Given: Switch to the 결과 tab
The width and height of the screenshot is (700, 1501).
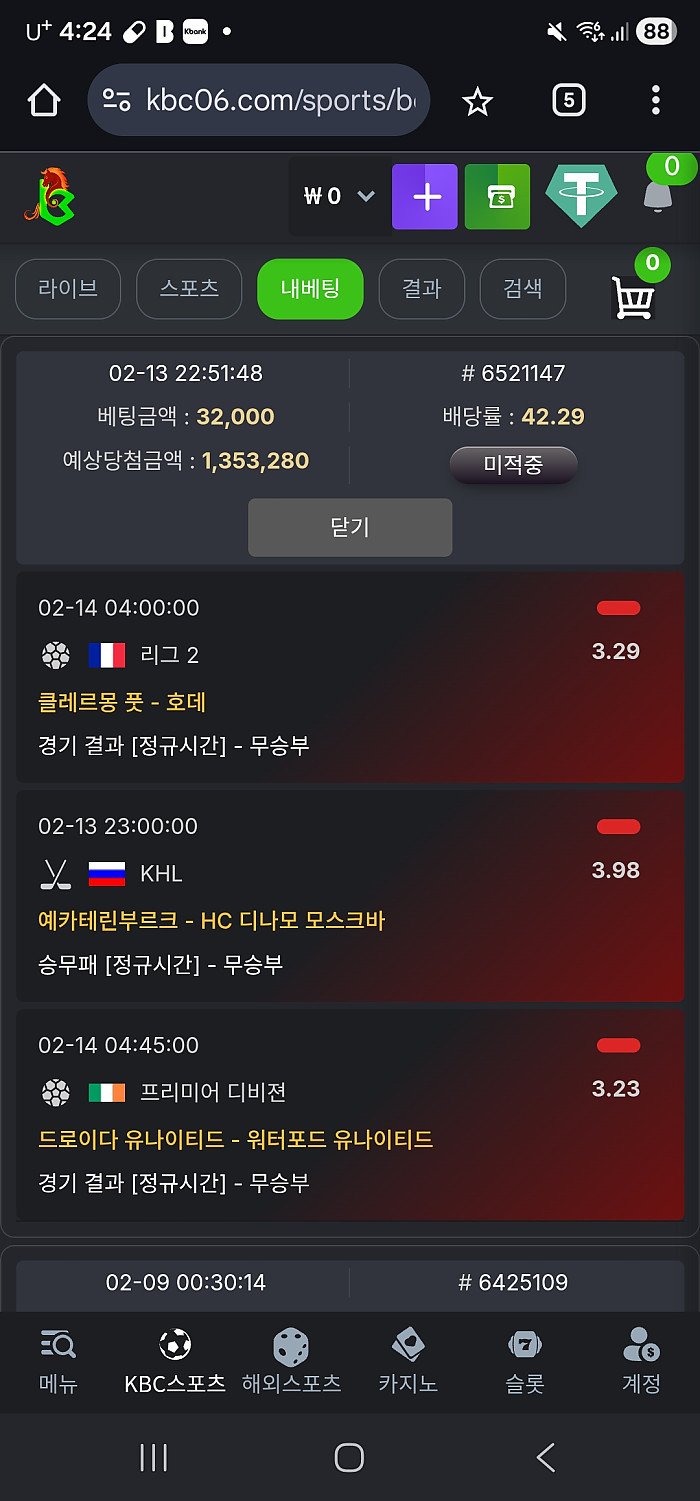Looking at the screenshot, I should [x=421, y=289].
